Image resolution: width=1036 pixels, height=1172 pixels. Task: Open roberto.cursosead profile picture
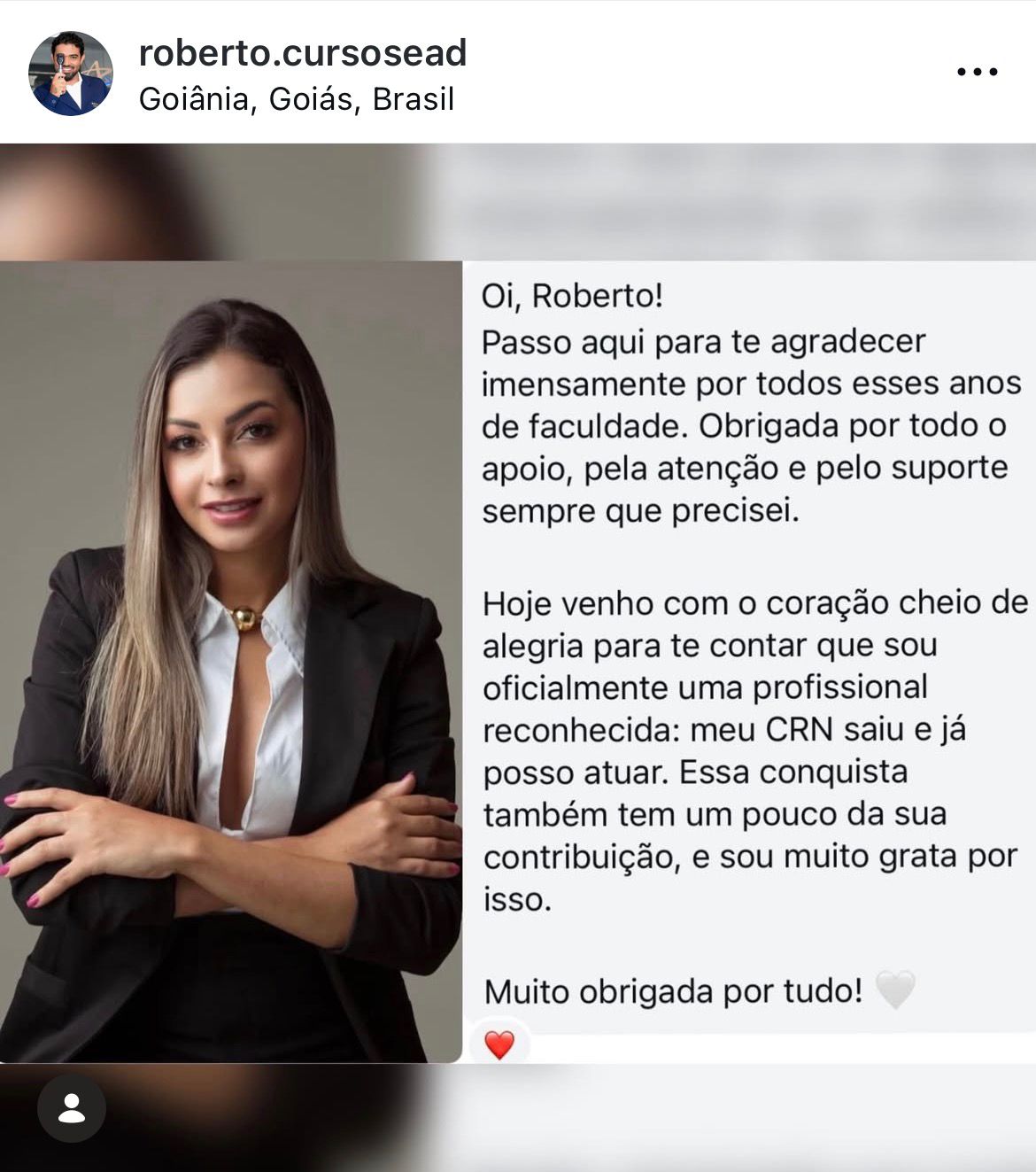click(71, 74)
